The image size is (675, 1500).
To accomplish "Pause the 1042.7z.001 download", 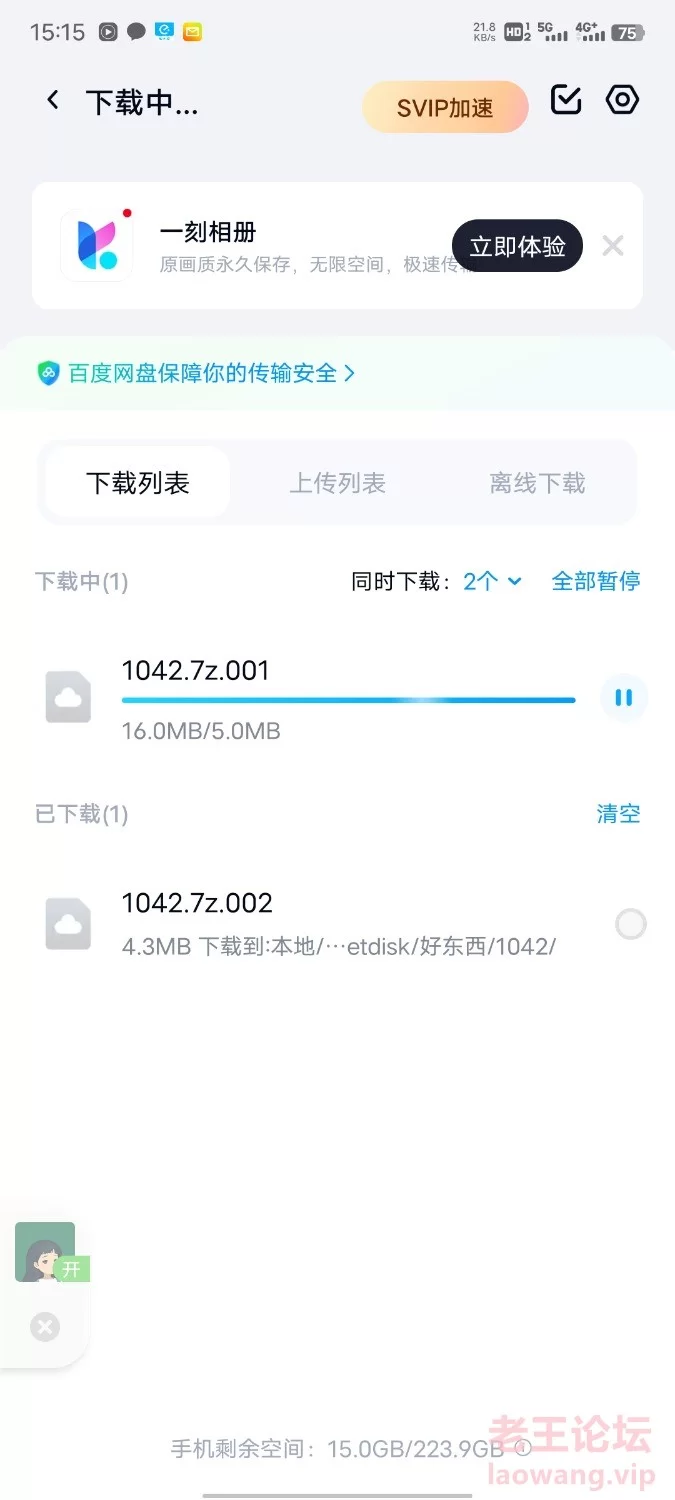I will 624,698.
